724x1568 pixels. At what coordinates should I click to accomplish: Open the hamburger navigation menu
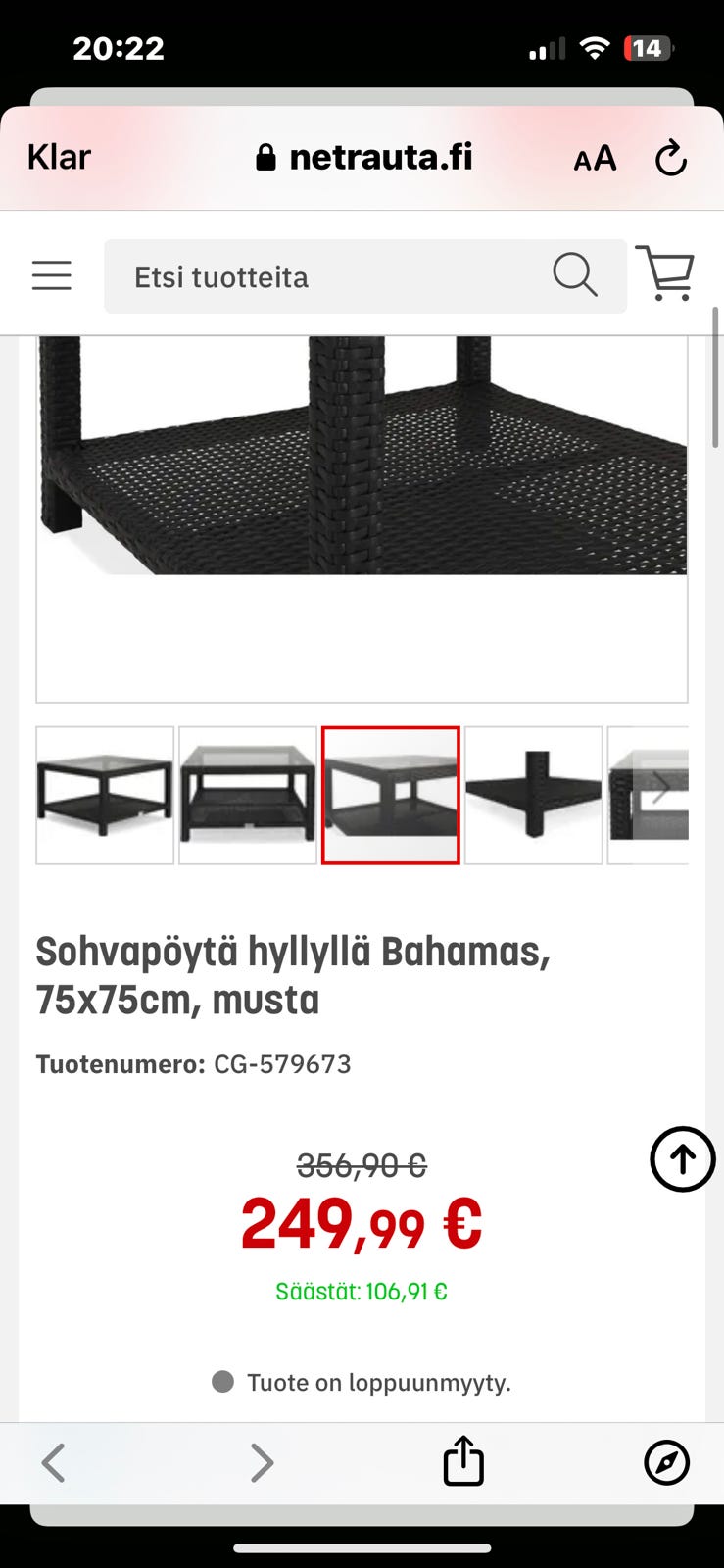pyautogui.click(x=51, y=275)
